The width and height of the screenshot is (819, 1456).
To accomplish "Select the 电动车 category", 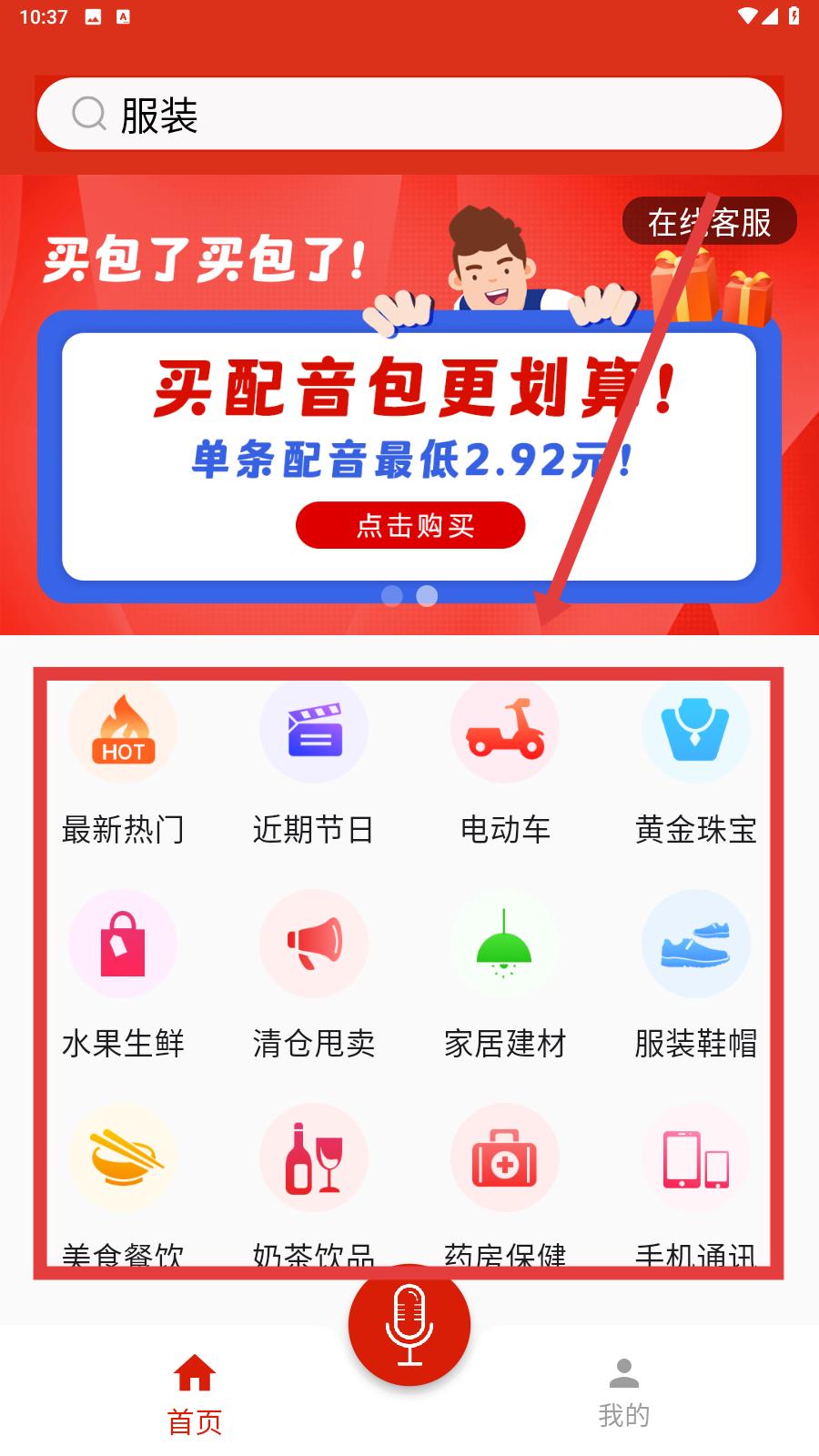I will [x=505, y=763].
